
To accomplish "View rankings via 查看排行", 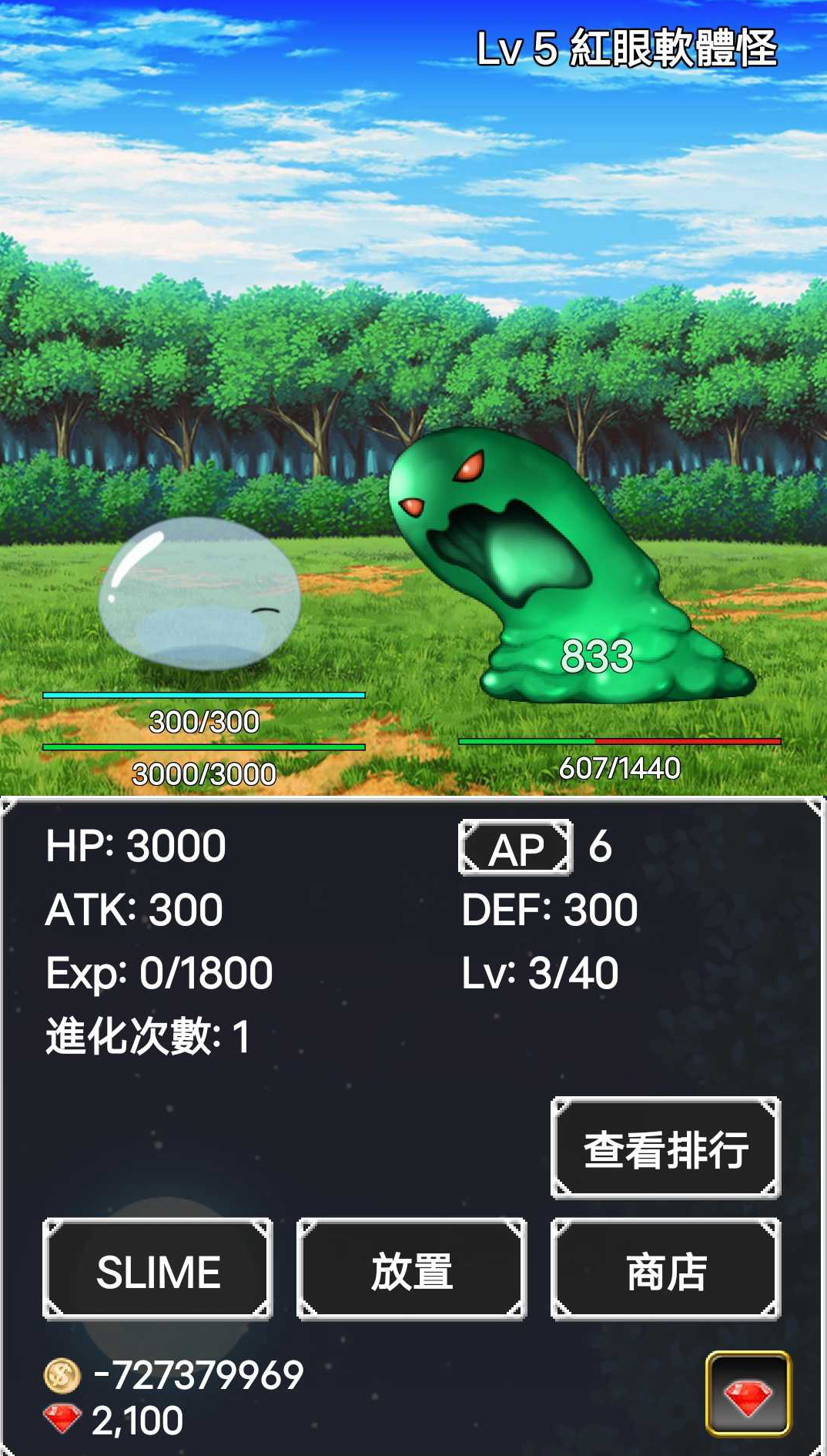I will pos(666,1148).
